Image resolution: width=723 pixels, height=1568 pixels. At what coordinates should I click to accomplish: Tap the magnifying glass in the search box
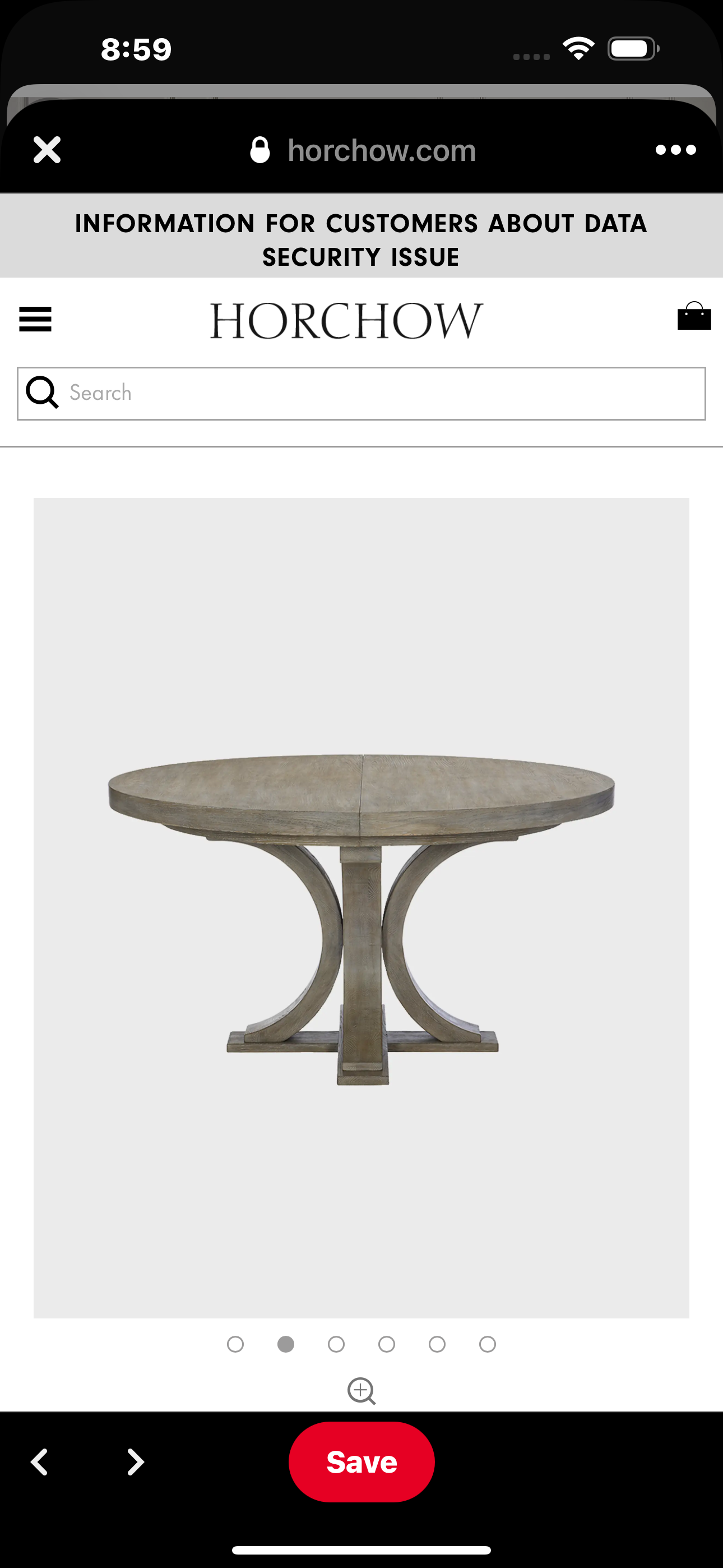pyautogui.click(x=43, y=393)
